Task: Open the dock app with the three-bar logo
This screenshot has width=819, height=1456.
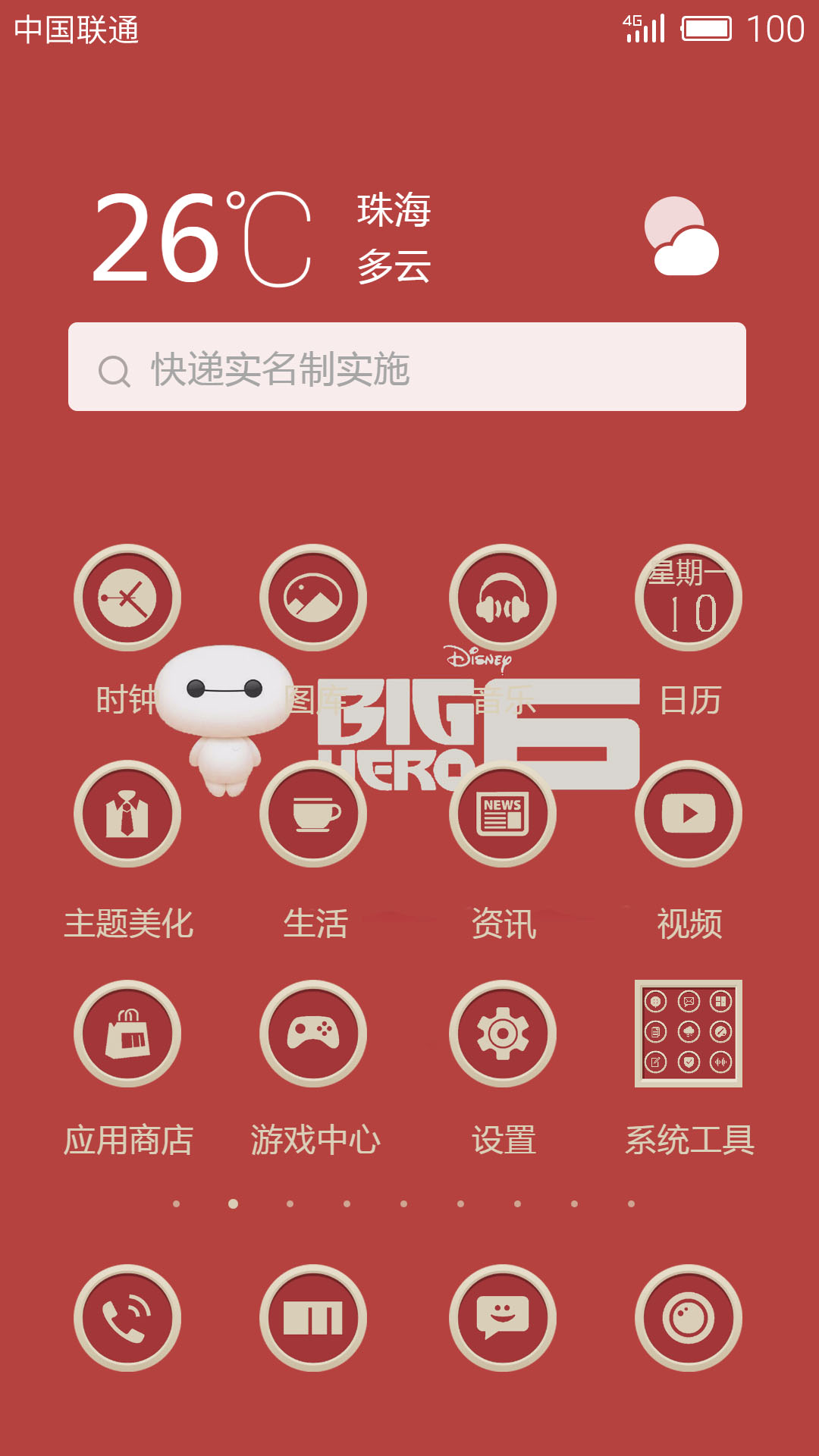Action: click(313, 1318)
